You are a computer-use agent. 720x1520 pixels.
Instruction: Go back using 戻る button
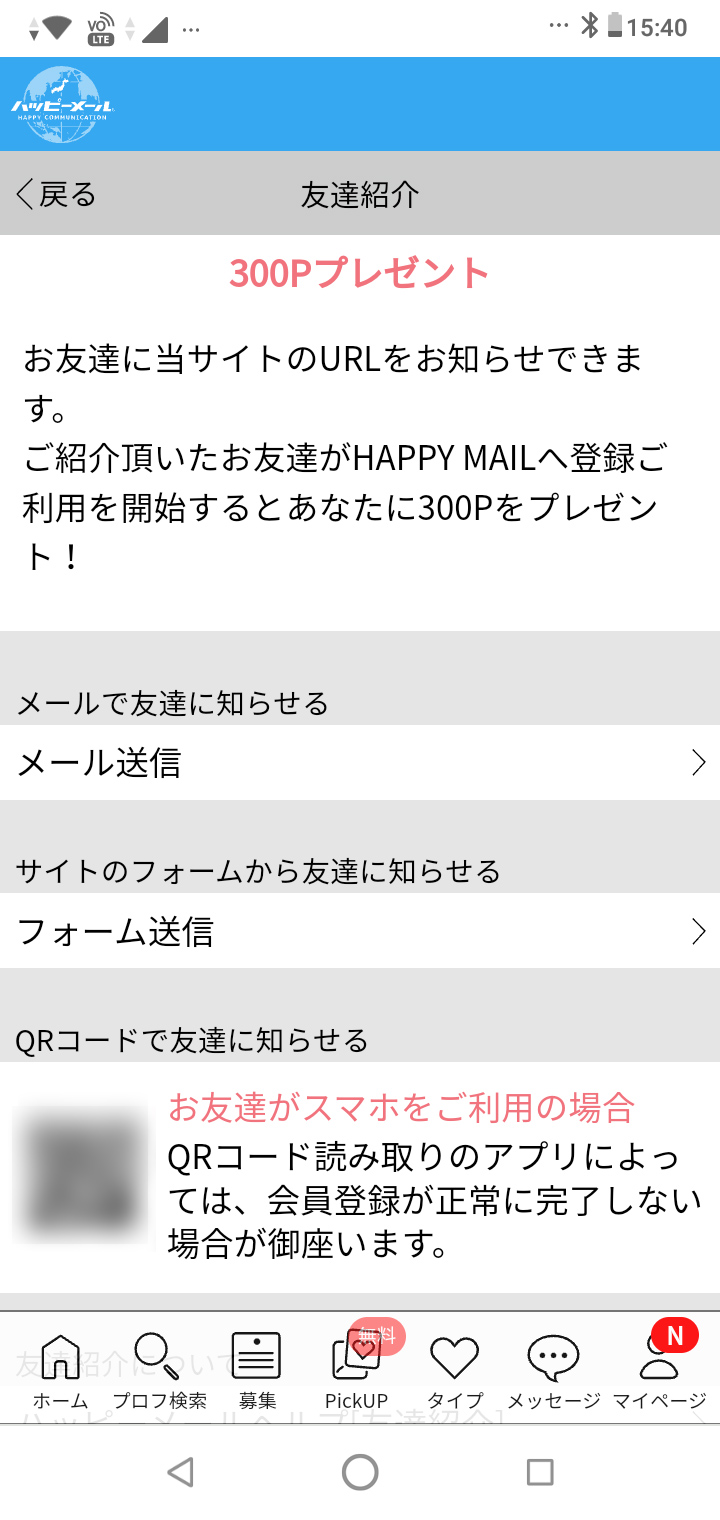tap(56, 194)
